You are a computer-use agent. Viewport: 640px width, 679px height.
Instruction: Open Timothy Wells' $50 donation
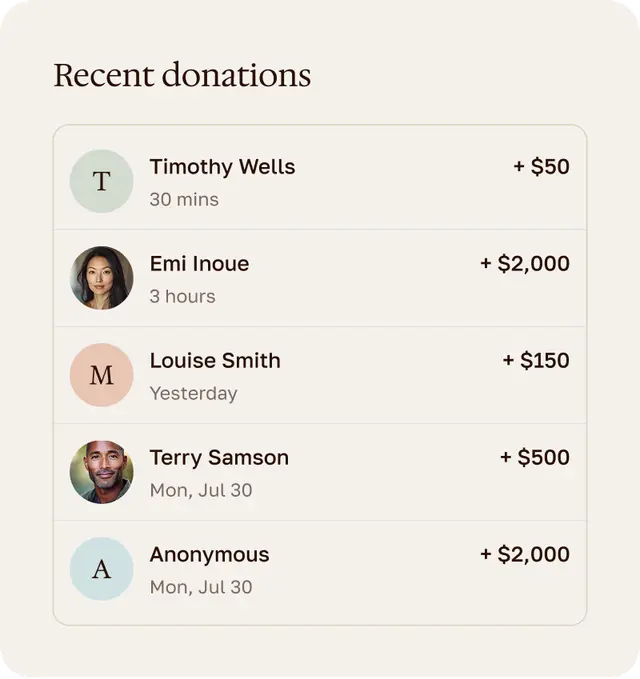click(x=320, y=181)
